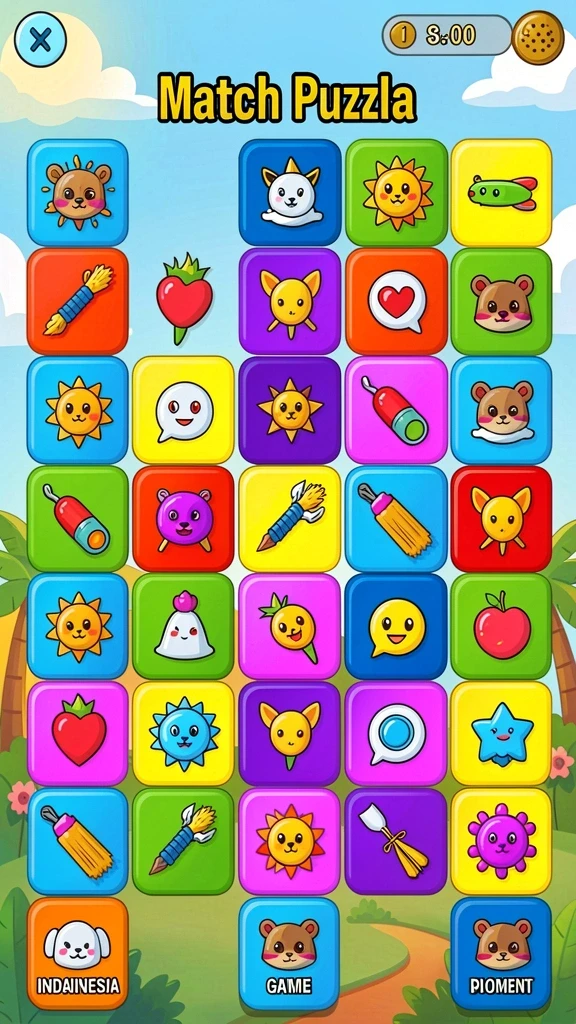The width and height of the screenshot is (576, 1024).
Task: Choose the paintbrush on the orange tile
Action: [78, 301]
